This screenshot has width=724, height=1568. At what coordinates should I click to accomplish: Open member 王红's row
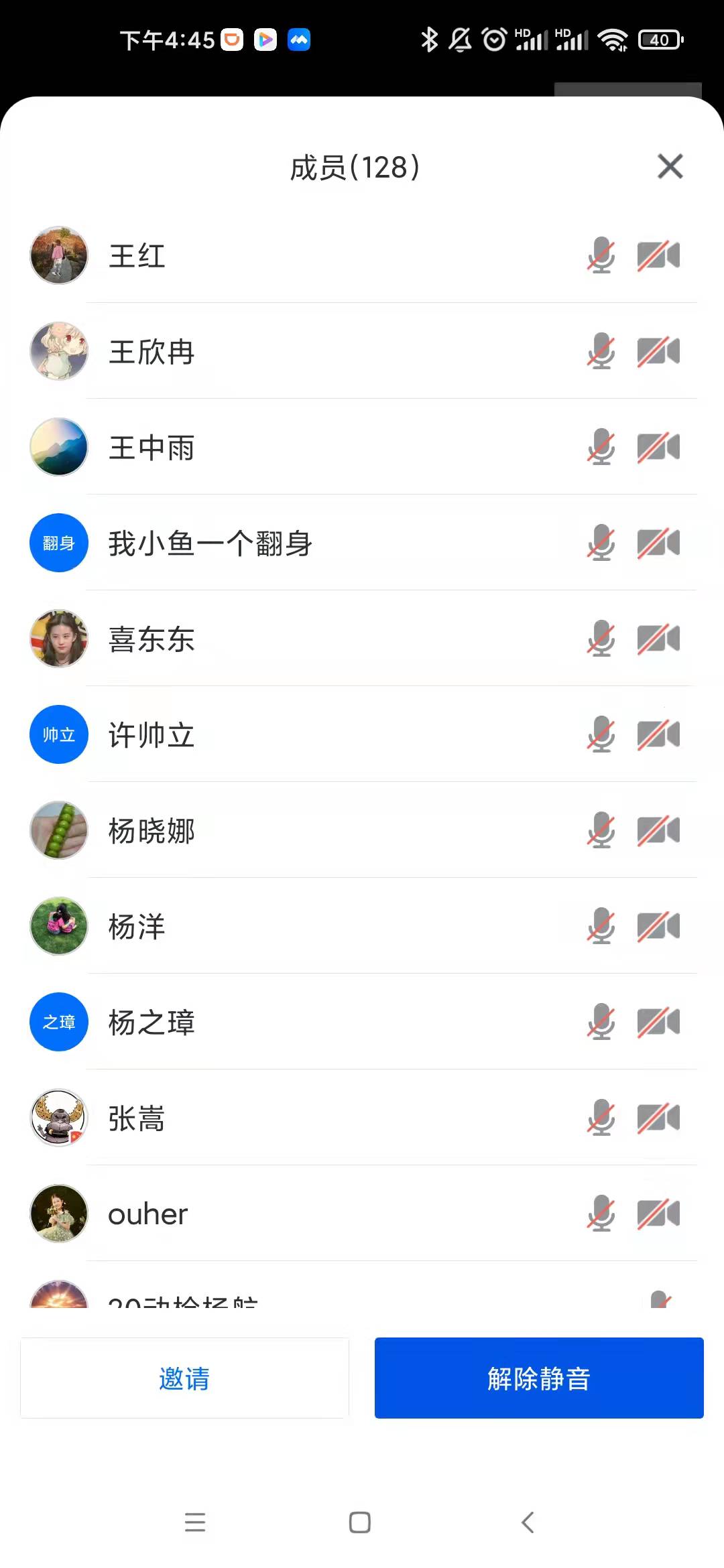pyautogui.click(x=137, y=256)
